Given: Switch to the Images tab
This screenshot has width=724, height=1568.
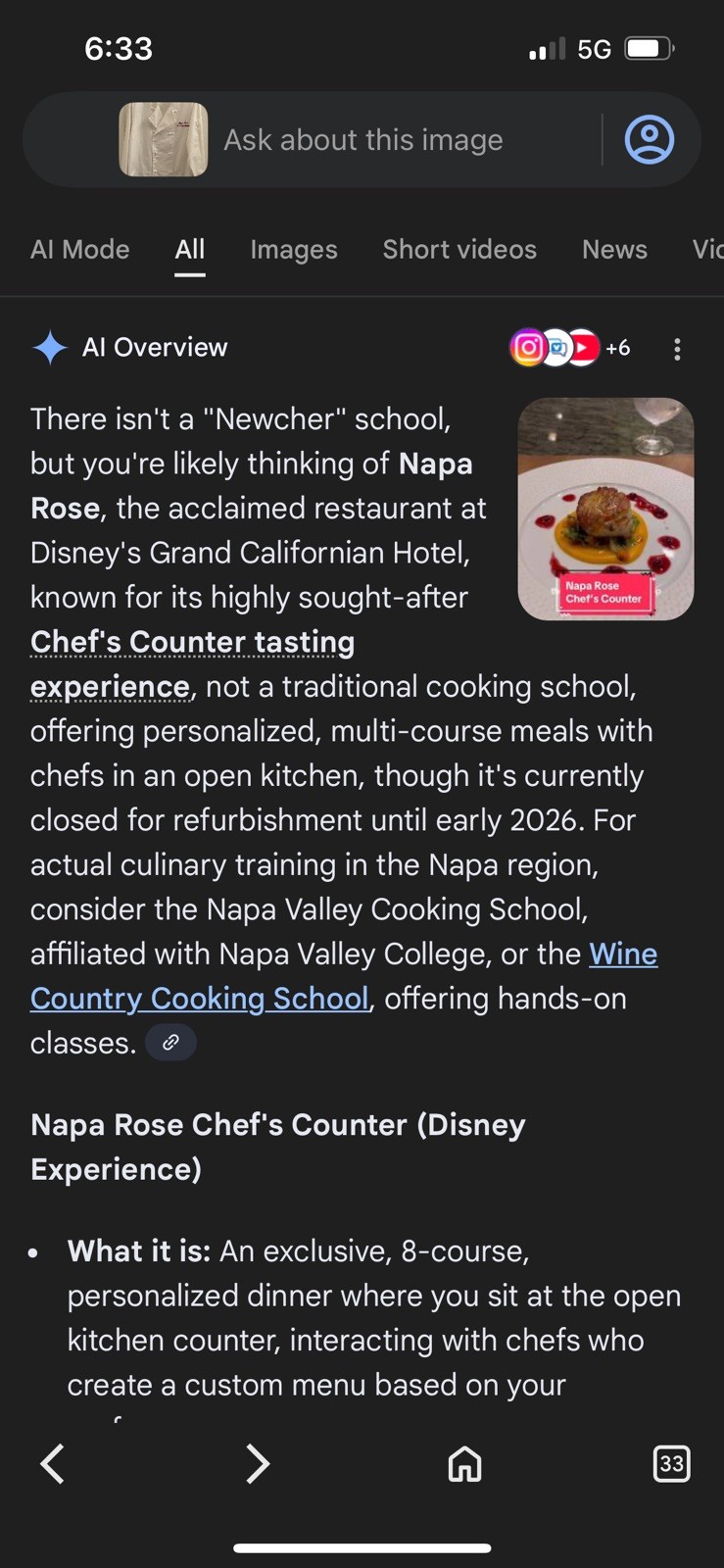Looking at the screenshot, I should (293, 250).
